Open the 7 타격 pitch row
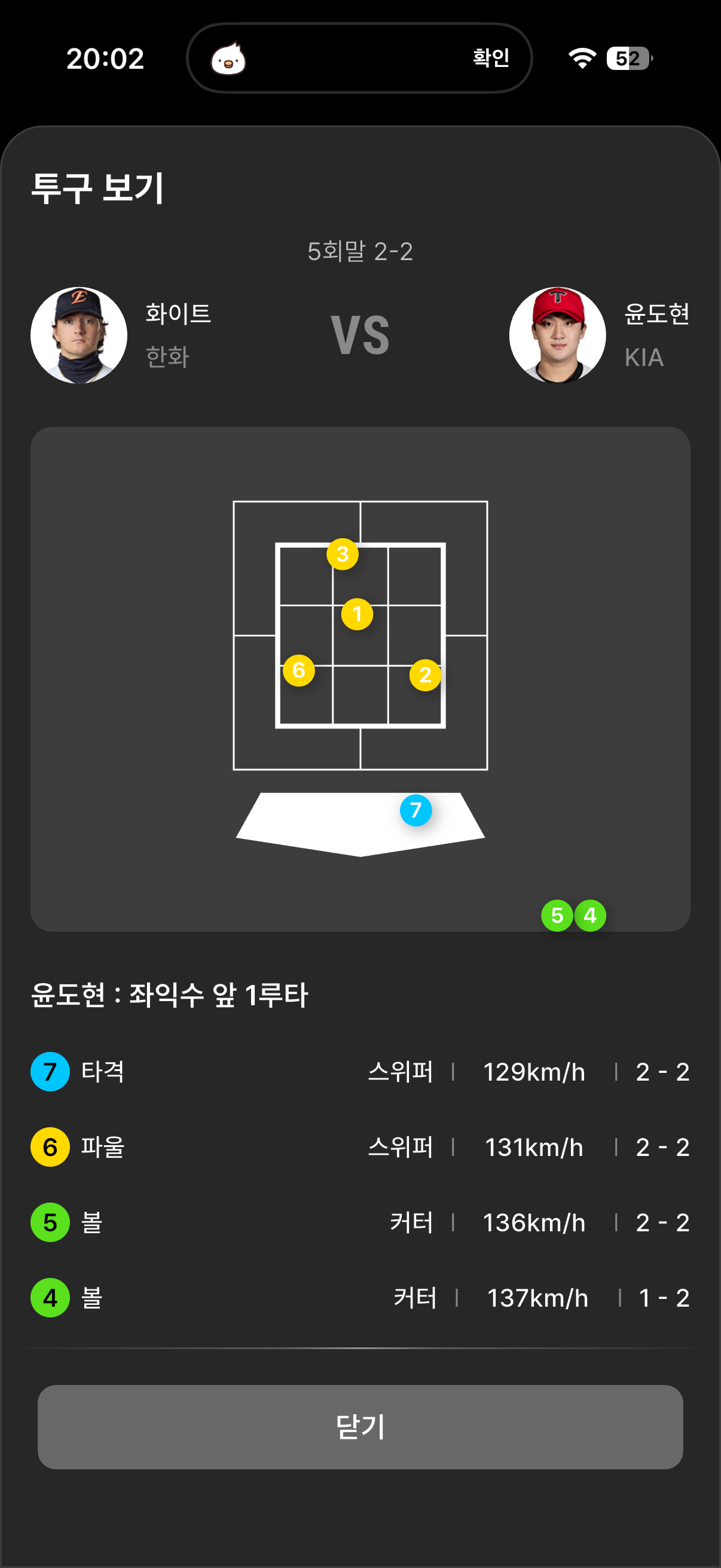This screenshot has width=721, height=1568. 360,1071
